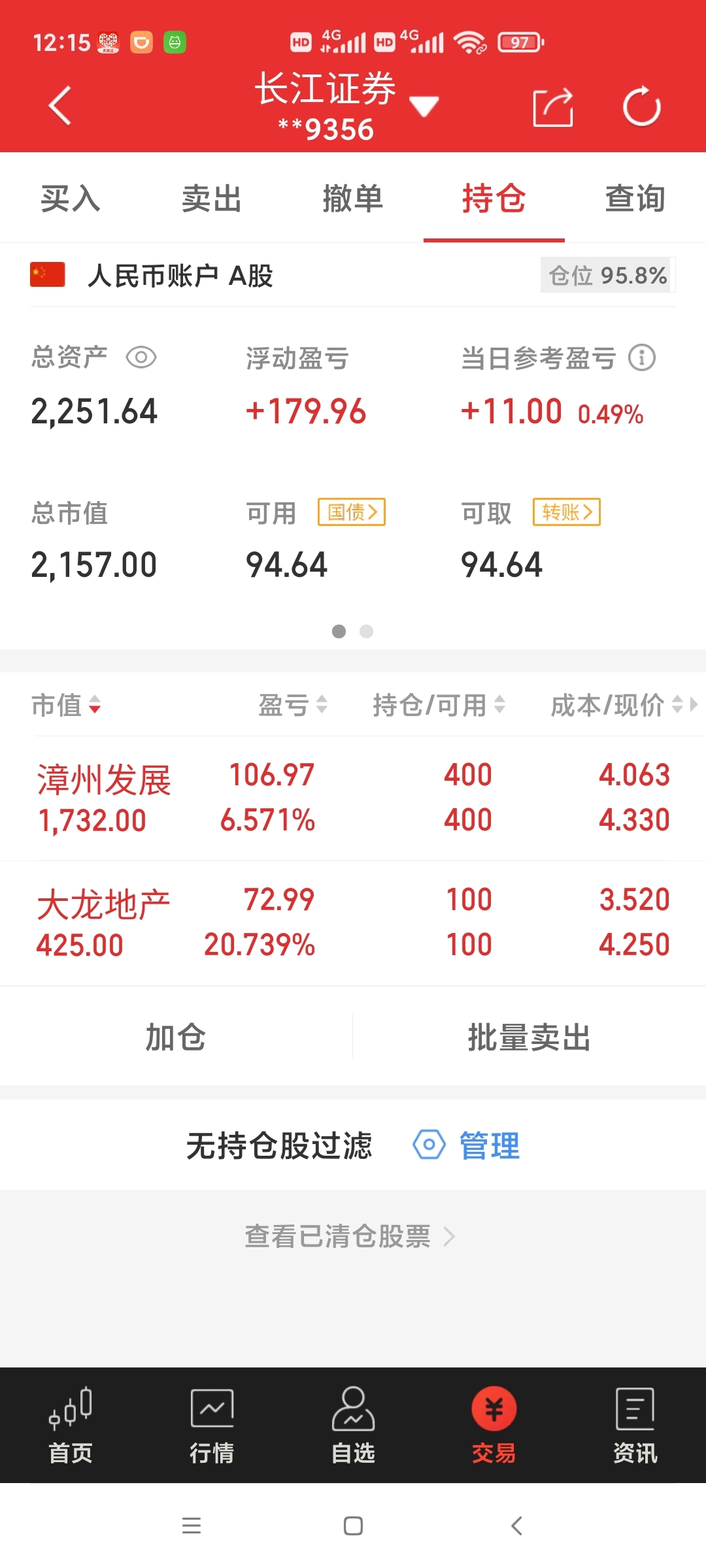This screenshot has height=1568, width=706.
Task: Open the 撤单 tab
Action: [x=352, y=199]
